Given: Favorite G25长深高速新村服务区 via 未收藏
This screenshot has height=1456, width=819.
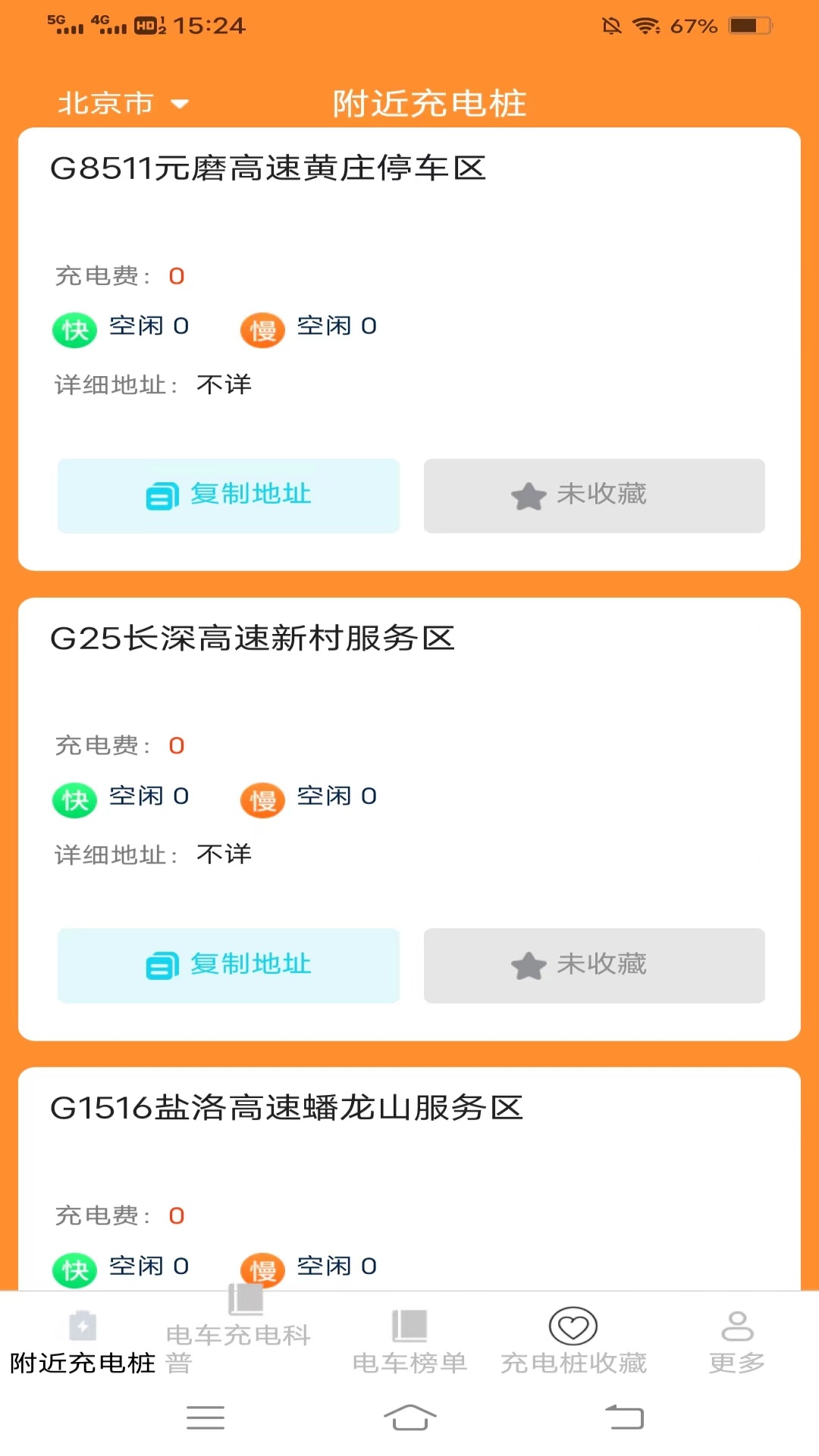Looking at the screenshot, I should 594,965.
